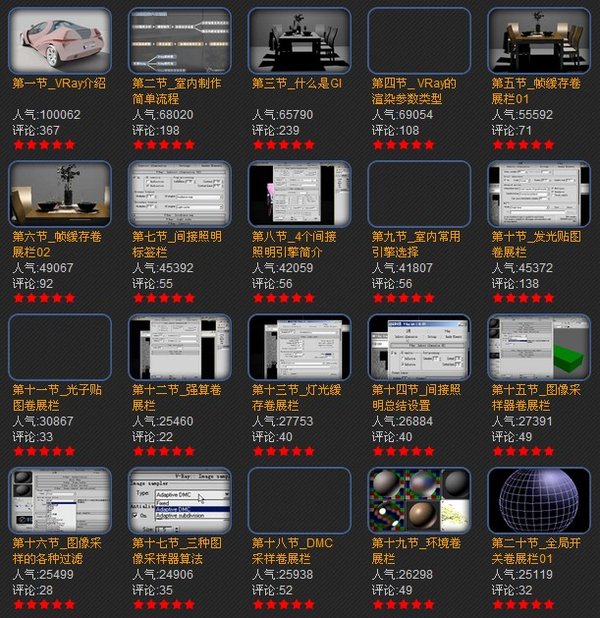View lesson 第六节_帧缓存卷展栏02
Image resolution: width=600 pixels, height=618 pixels.
59,194
